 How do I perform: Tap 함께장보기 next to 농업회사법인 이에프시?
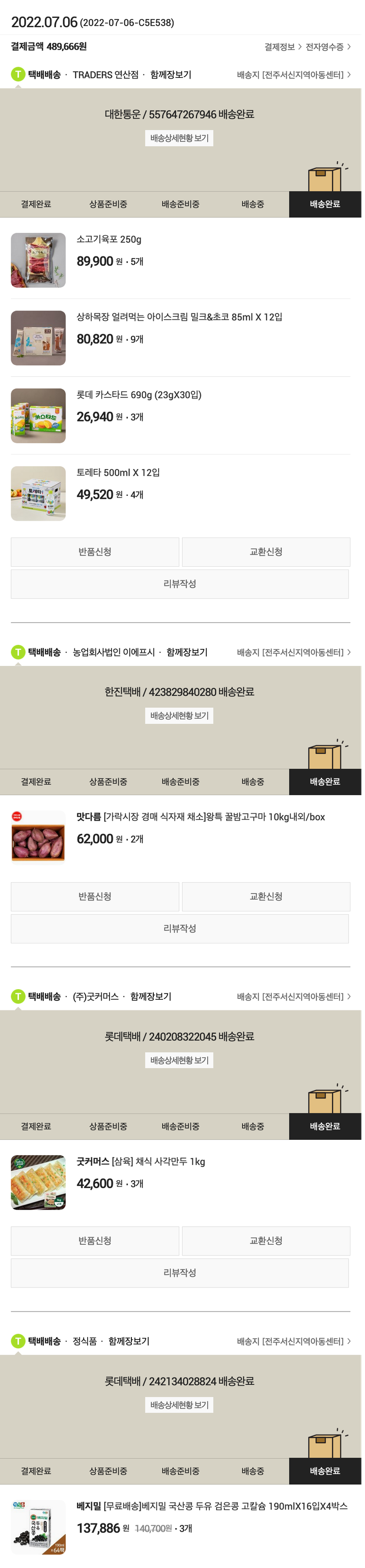click(186, 652)
